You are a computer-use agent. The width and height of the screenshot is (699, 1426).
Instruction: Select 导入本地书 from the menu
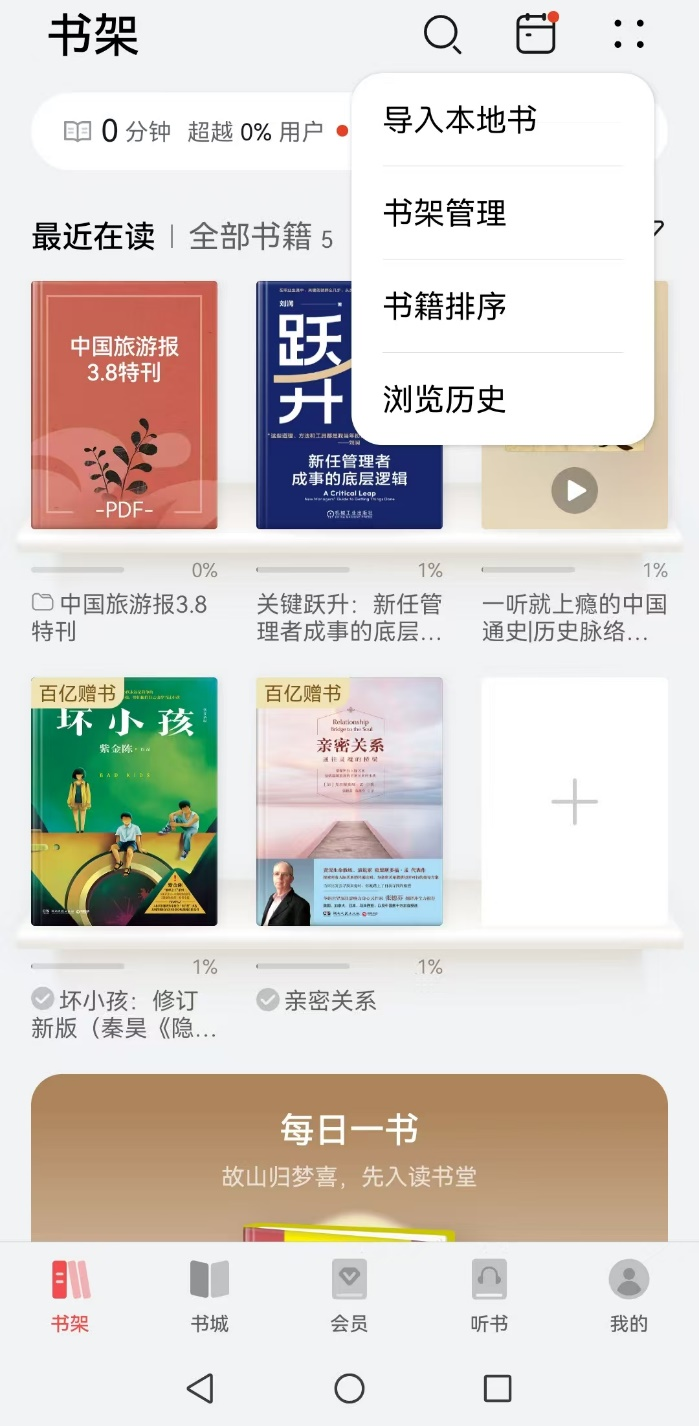click(460, 120)
